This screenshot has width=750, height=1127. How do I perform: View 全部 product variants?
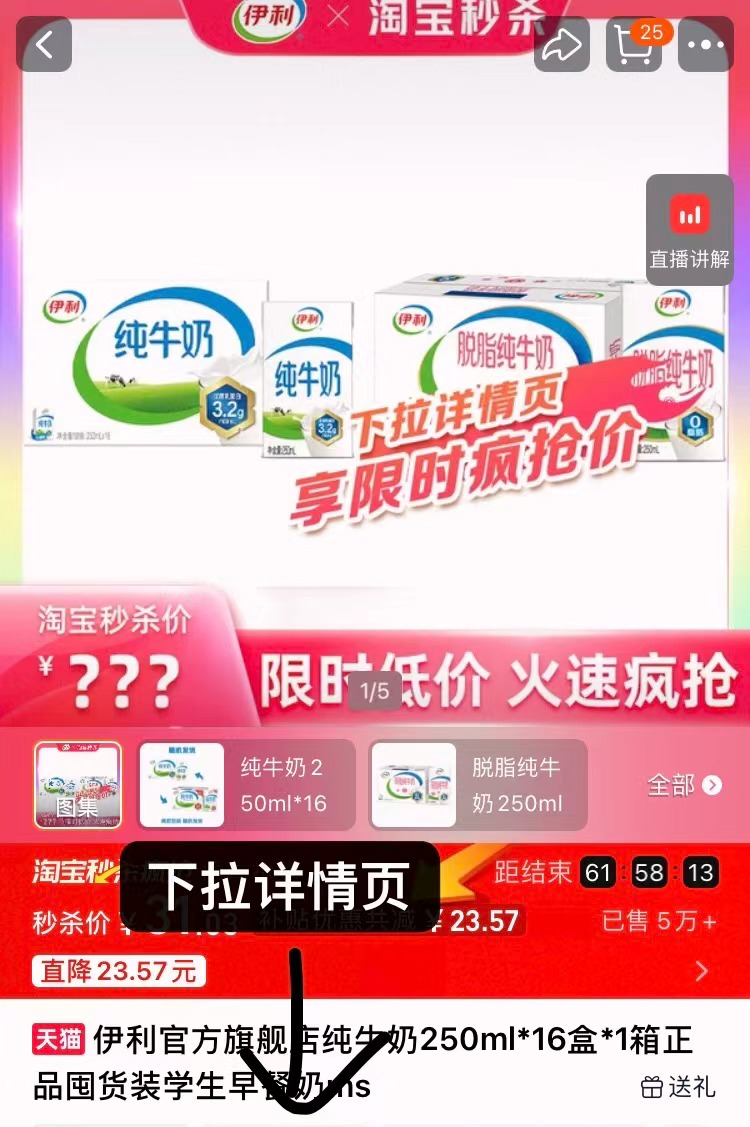point(684,785)
